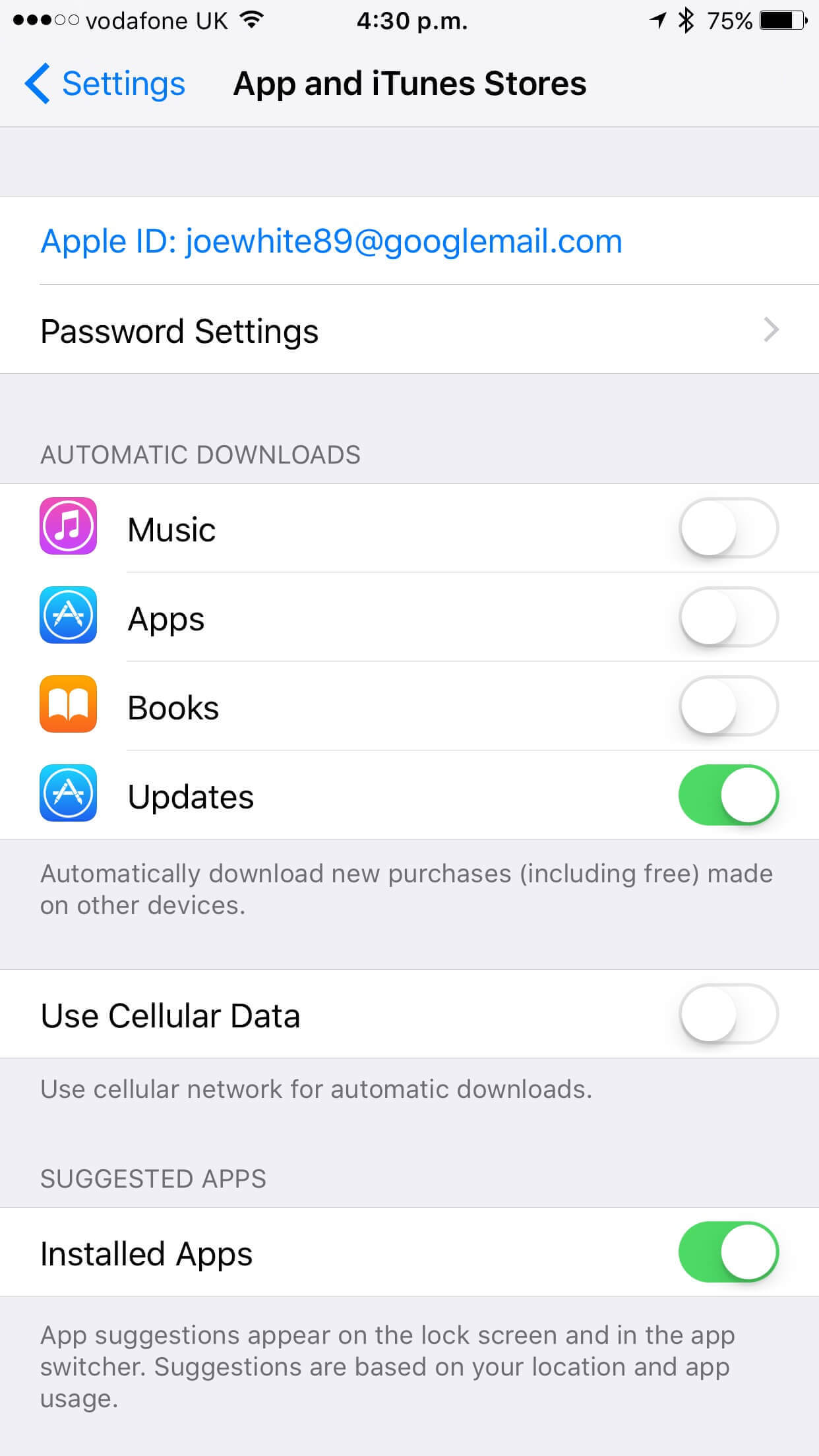
Task: Toggle automatic downloads for Books
Action: click(729, 706)
